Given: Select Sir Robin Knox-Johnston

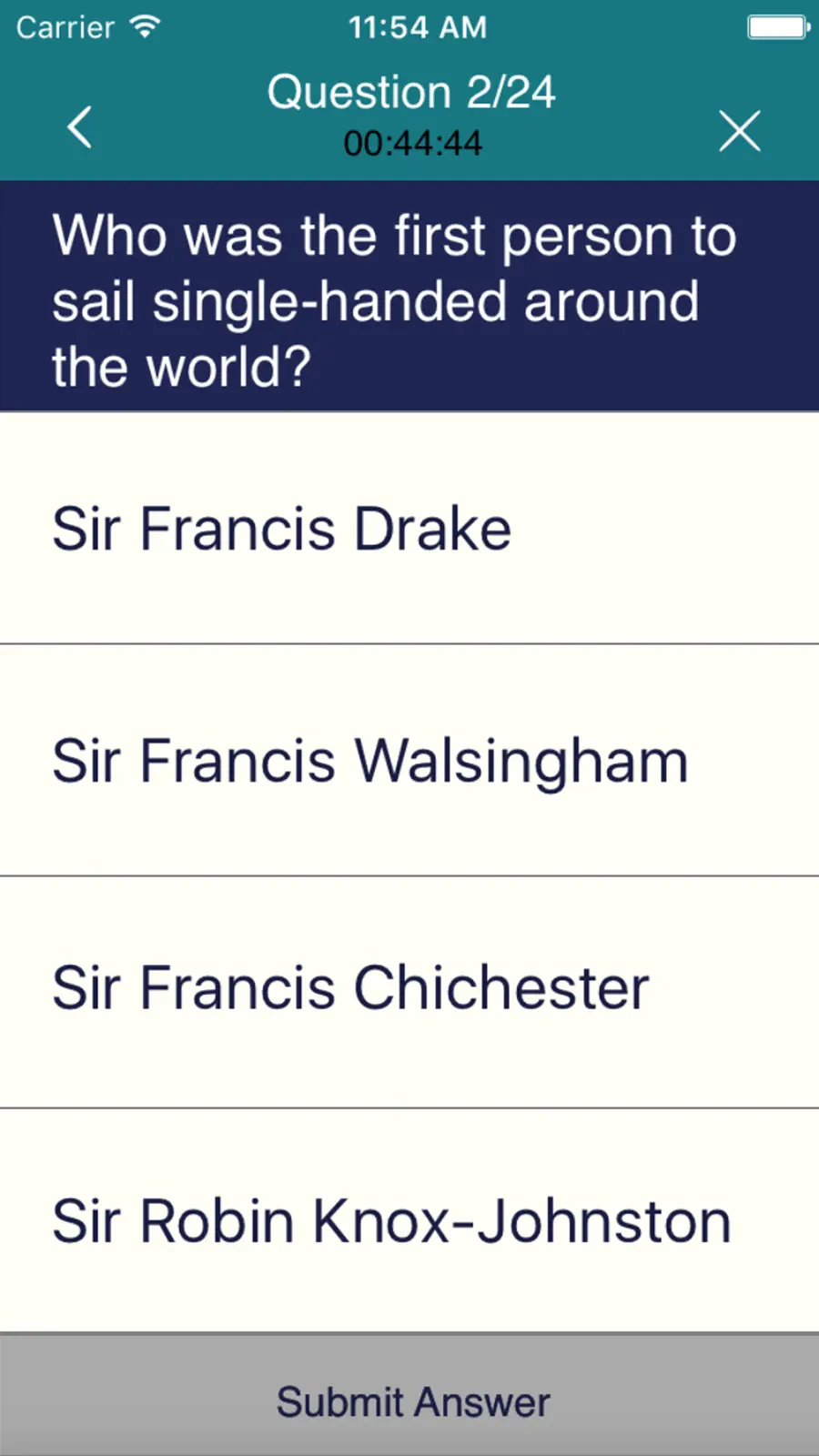Looking at the screenshot, I should 409,1220.
